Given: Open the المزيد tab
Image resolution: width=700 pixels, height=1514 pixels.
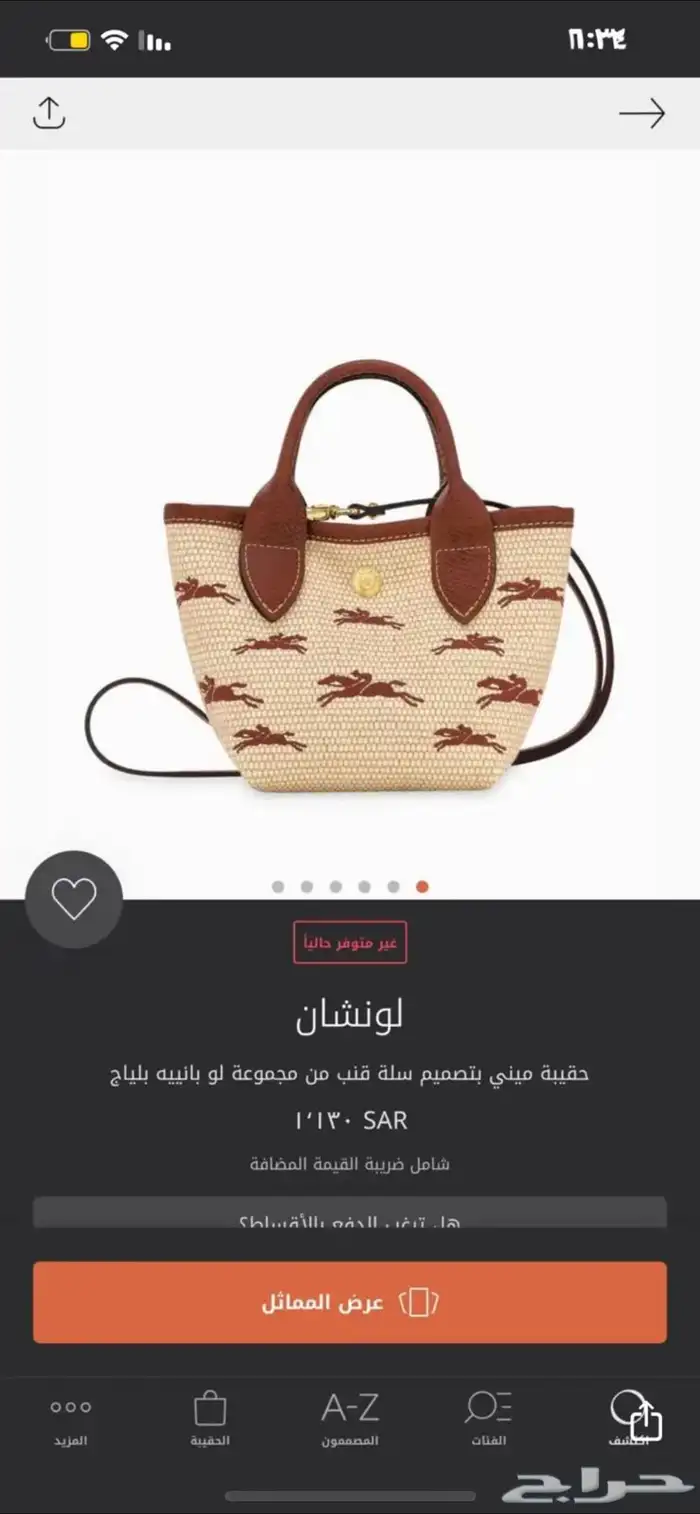Looking at the screenshot, I should pyautogui.click(x=70, y=1419).
